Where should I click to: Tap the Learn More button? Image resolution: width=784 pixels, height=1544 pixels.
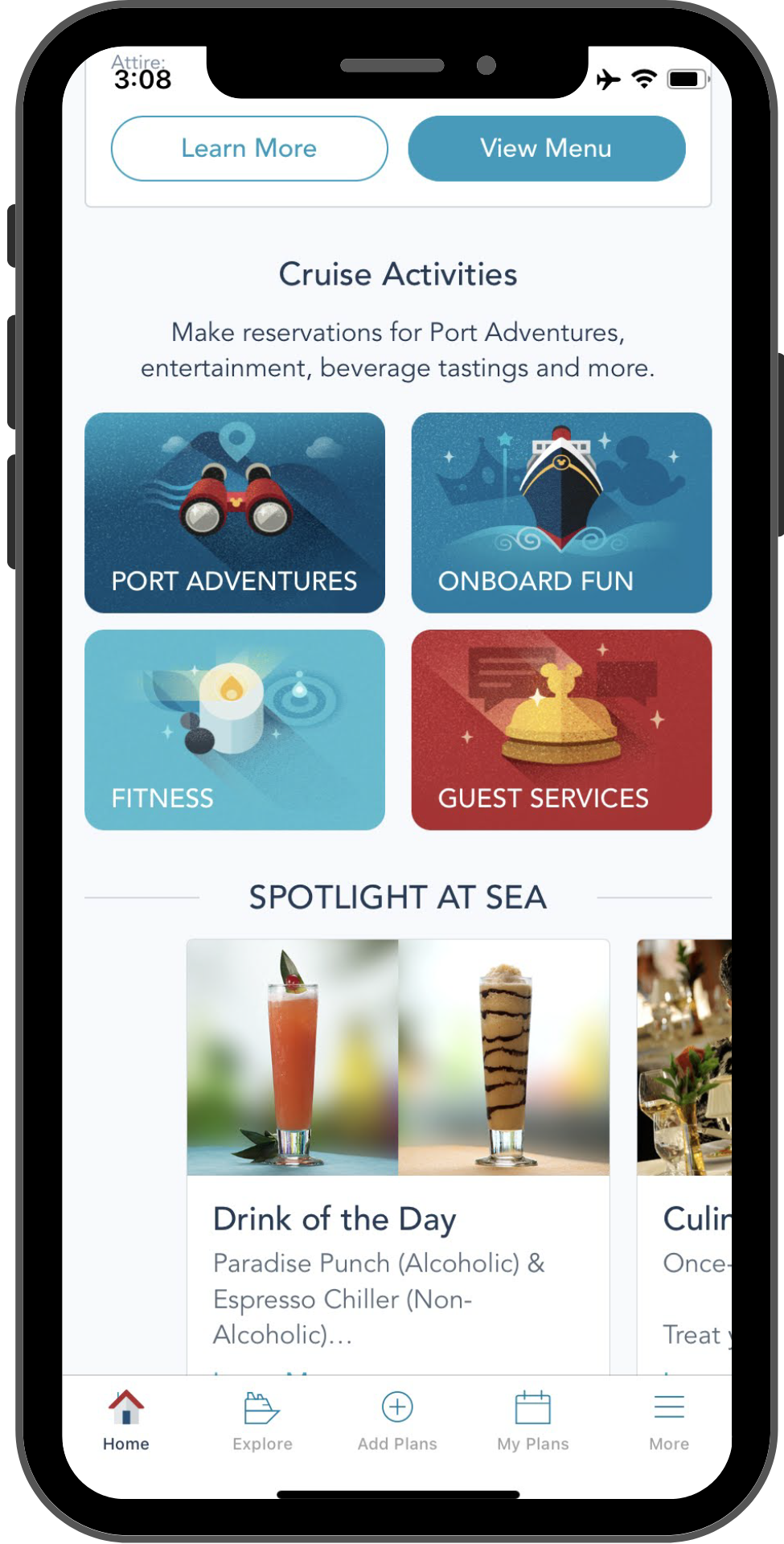click(x=249, y=149)
